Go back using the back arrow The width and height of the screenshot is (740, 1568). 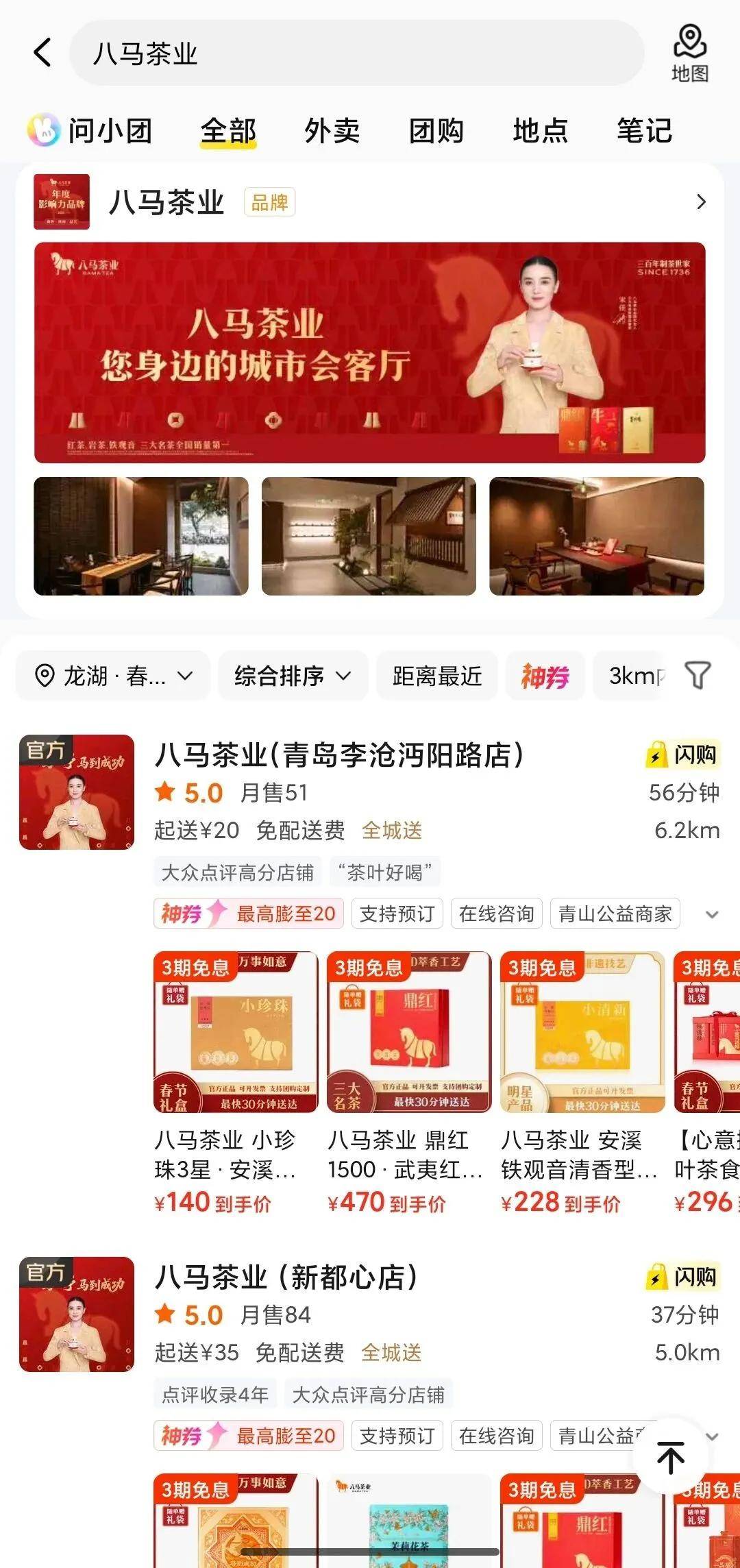coord(42,52)
